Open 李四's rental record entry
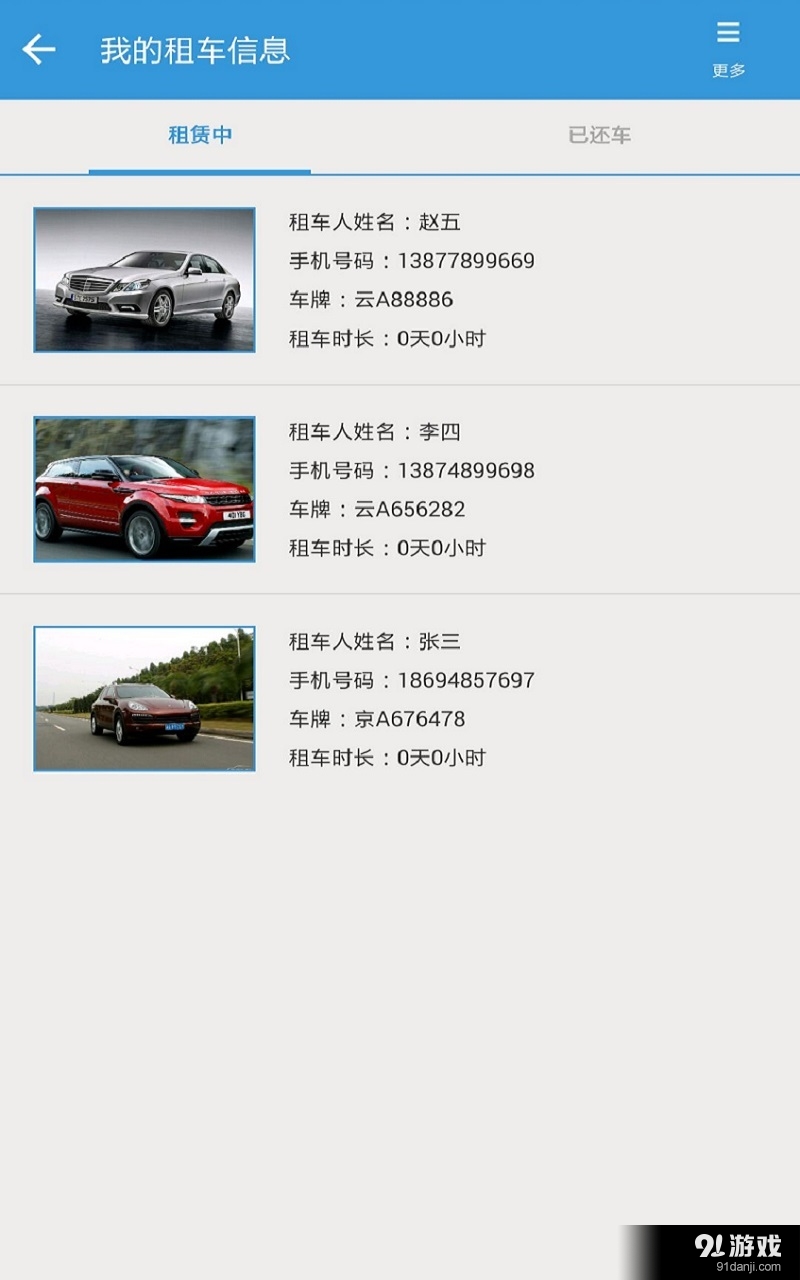800x1280 pixels. point(400,489)
